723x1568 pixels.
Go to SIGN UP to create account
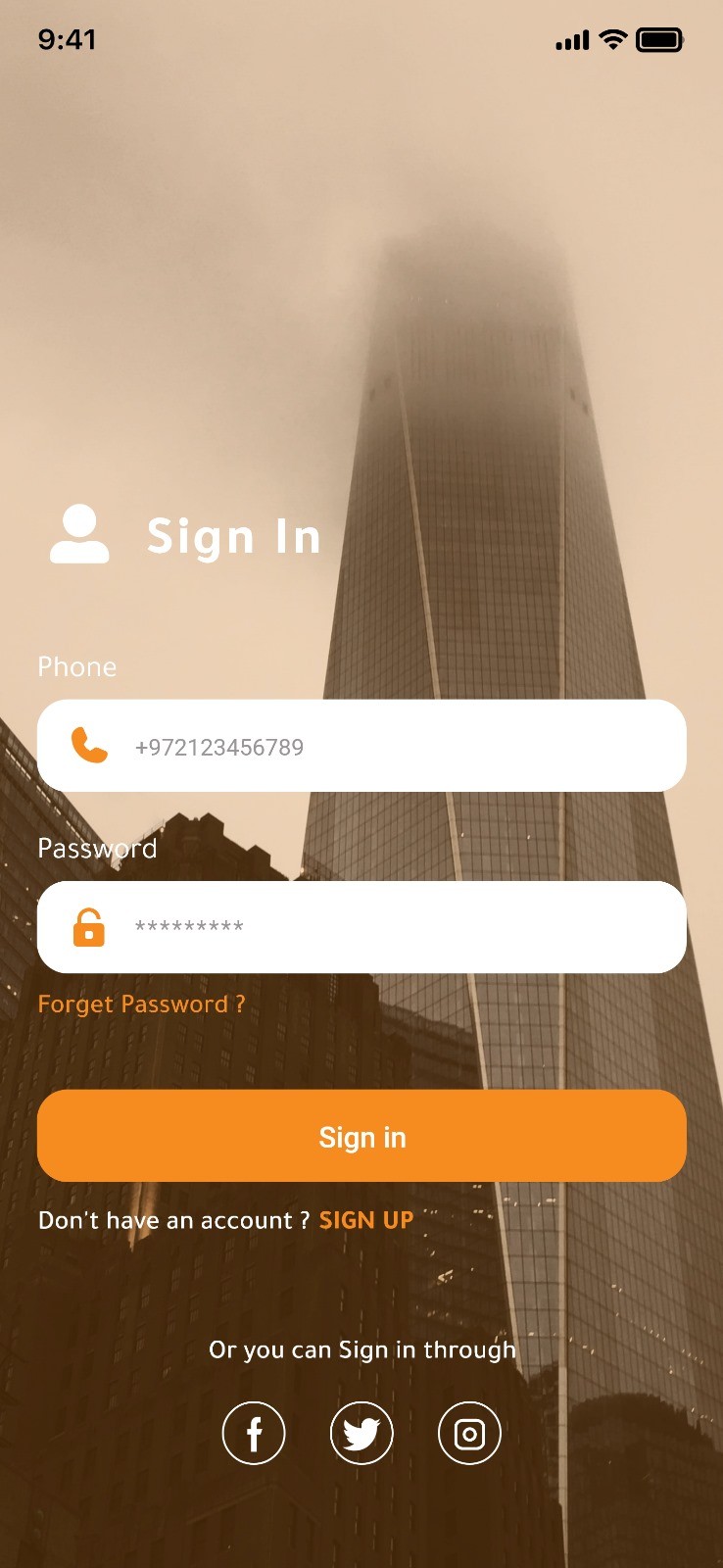tap(366, 1220)
